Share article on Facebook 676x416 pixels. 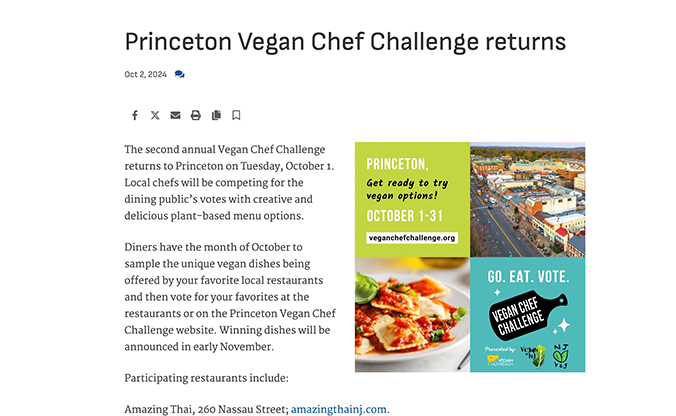135,116
